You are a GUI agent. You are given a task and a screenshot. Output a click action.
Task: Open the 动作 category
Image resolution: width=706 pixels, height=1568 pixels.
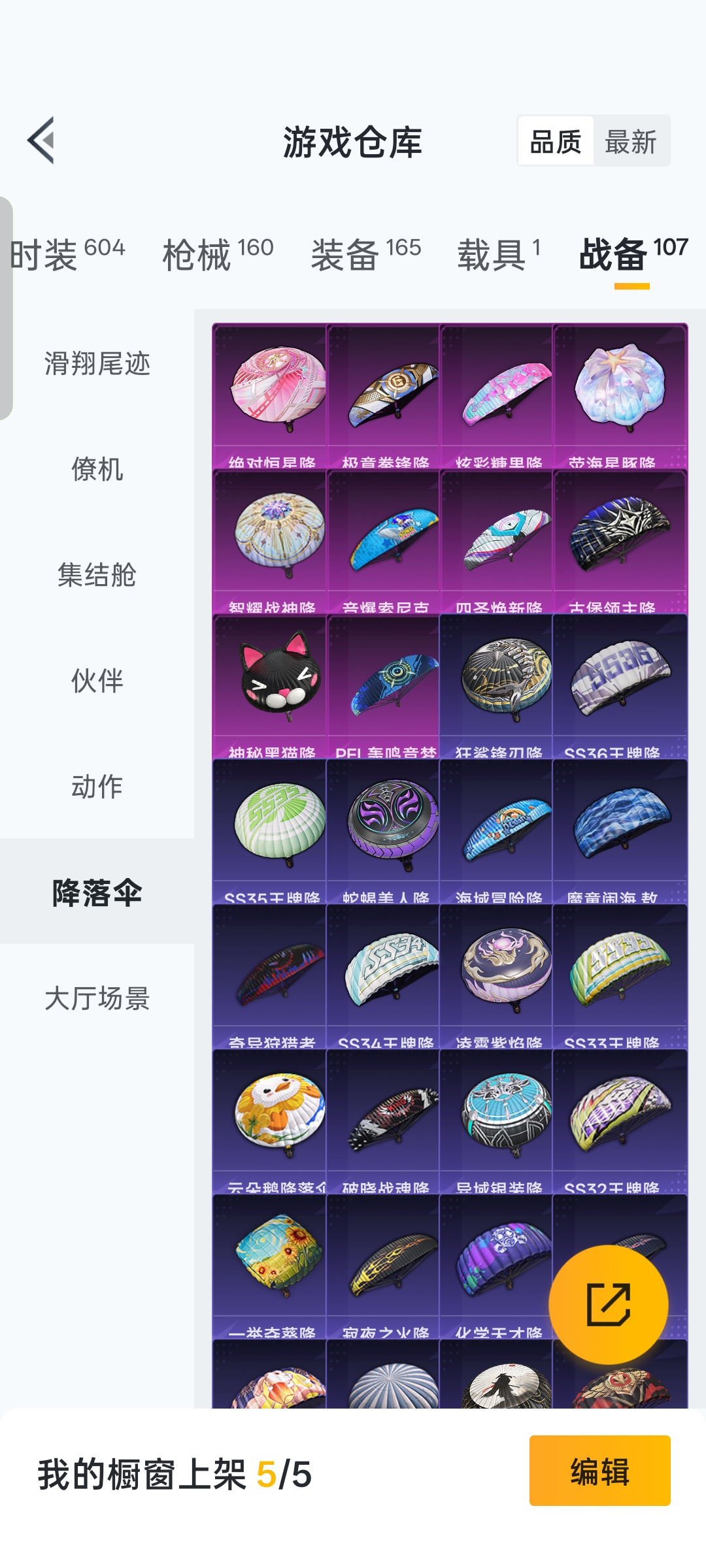click(x=97, y=787)
